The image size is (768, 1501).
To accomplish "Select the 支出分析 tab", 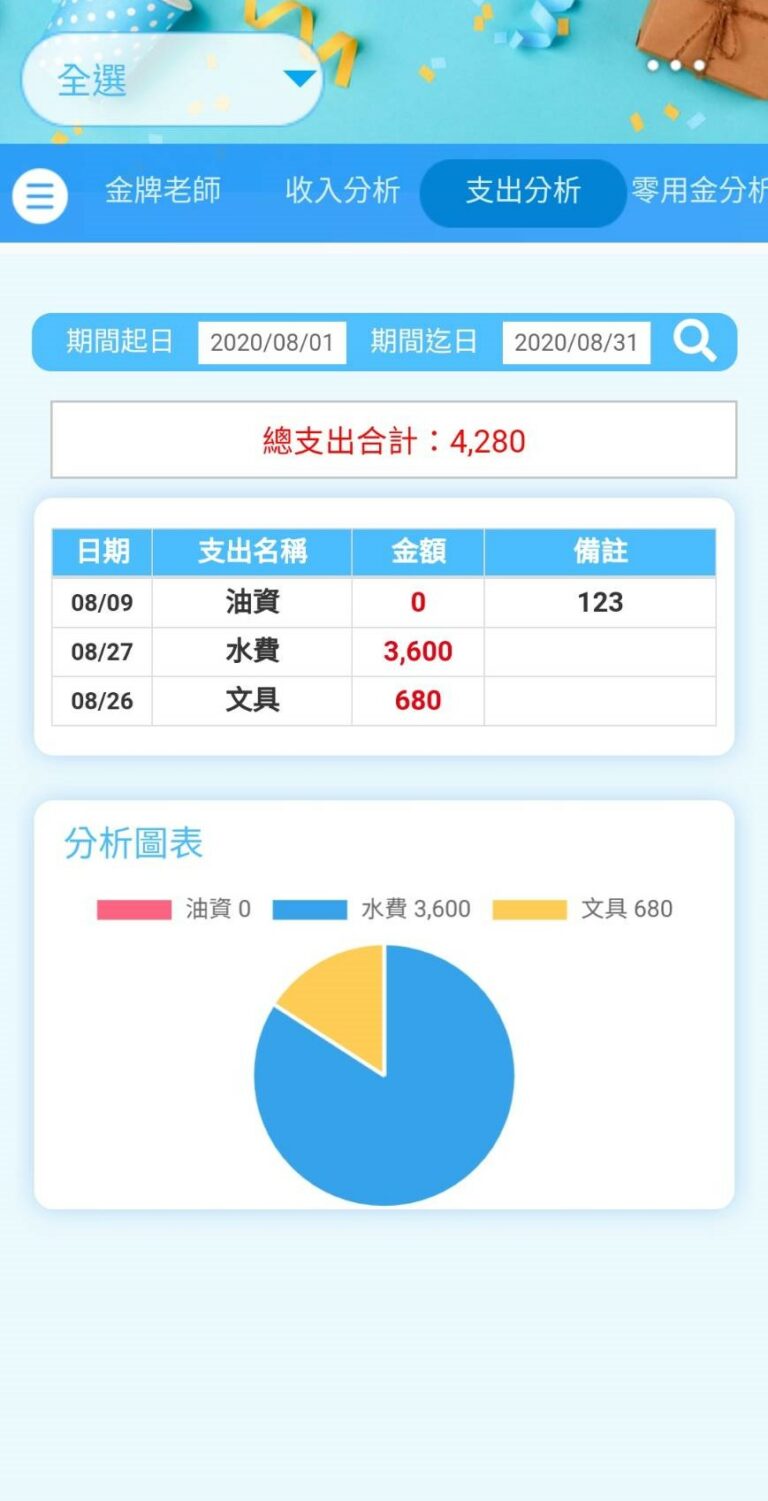I will [x=523, y=192].
